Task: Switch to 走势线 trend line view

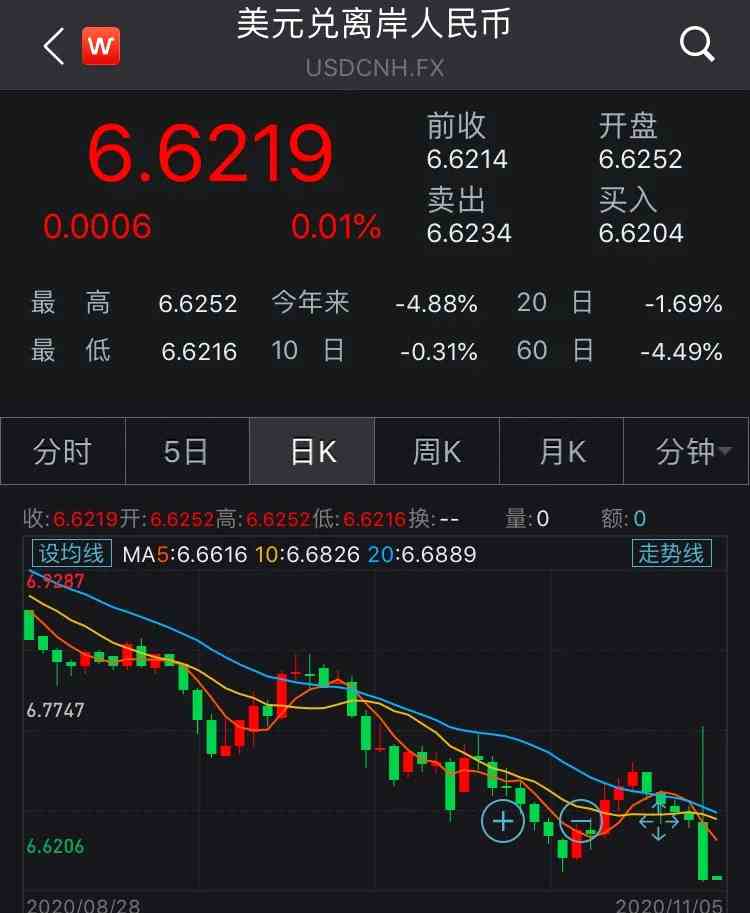Action: pyautogui.click(x=671, y=553)
